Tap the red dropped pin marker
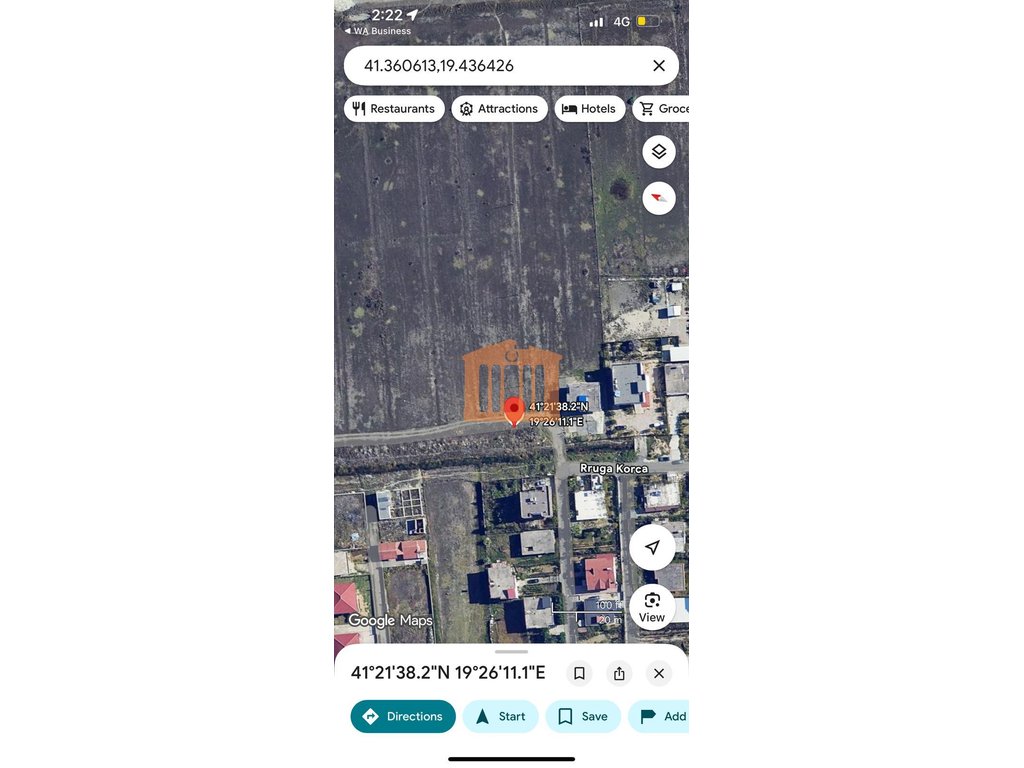Viewport: 1024px width, 768px height. pos(514,409)
